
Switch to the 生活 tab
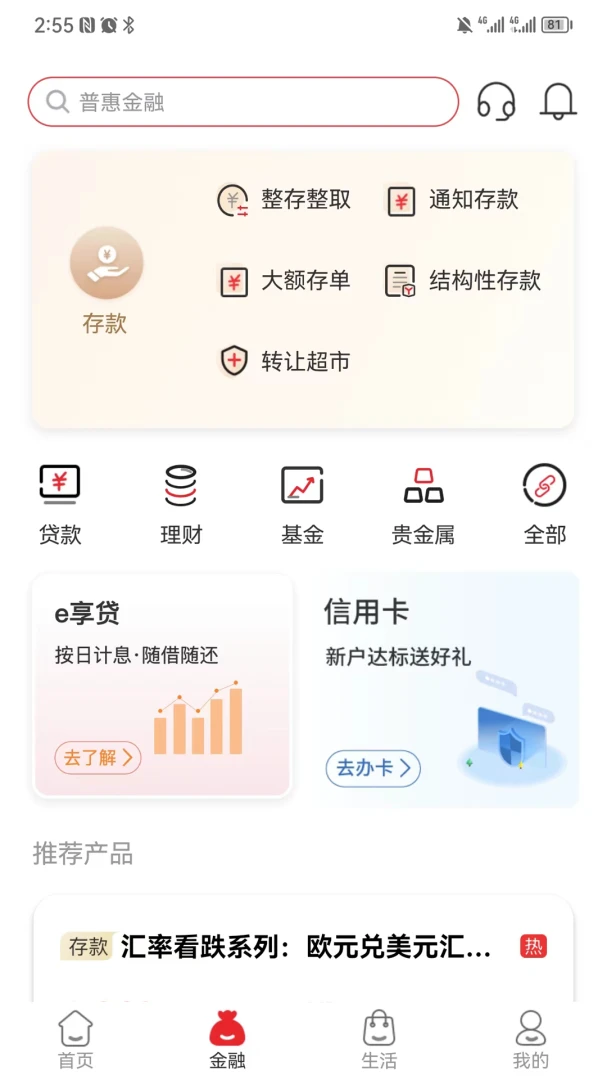click(x=379, y=1040)
